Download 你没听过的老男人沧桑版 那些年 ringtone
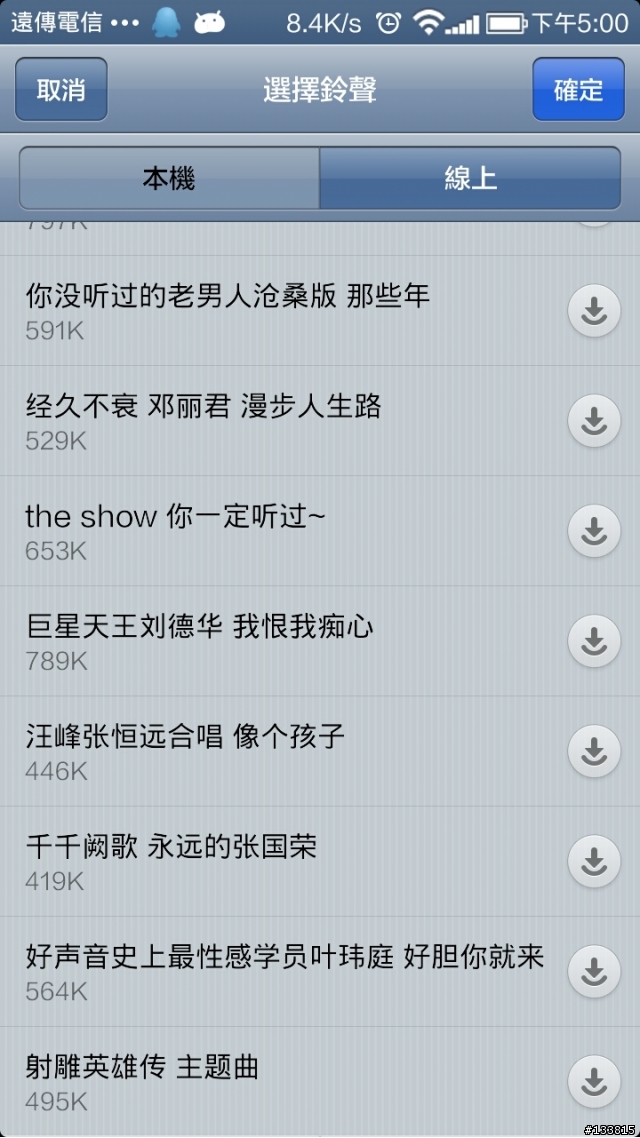Viewport: 640px width, 1138px height. click(x=594, y=311)
